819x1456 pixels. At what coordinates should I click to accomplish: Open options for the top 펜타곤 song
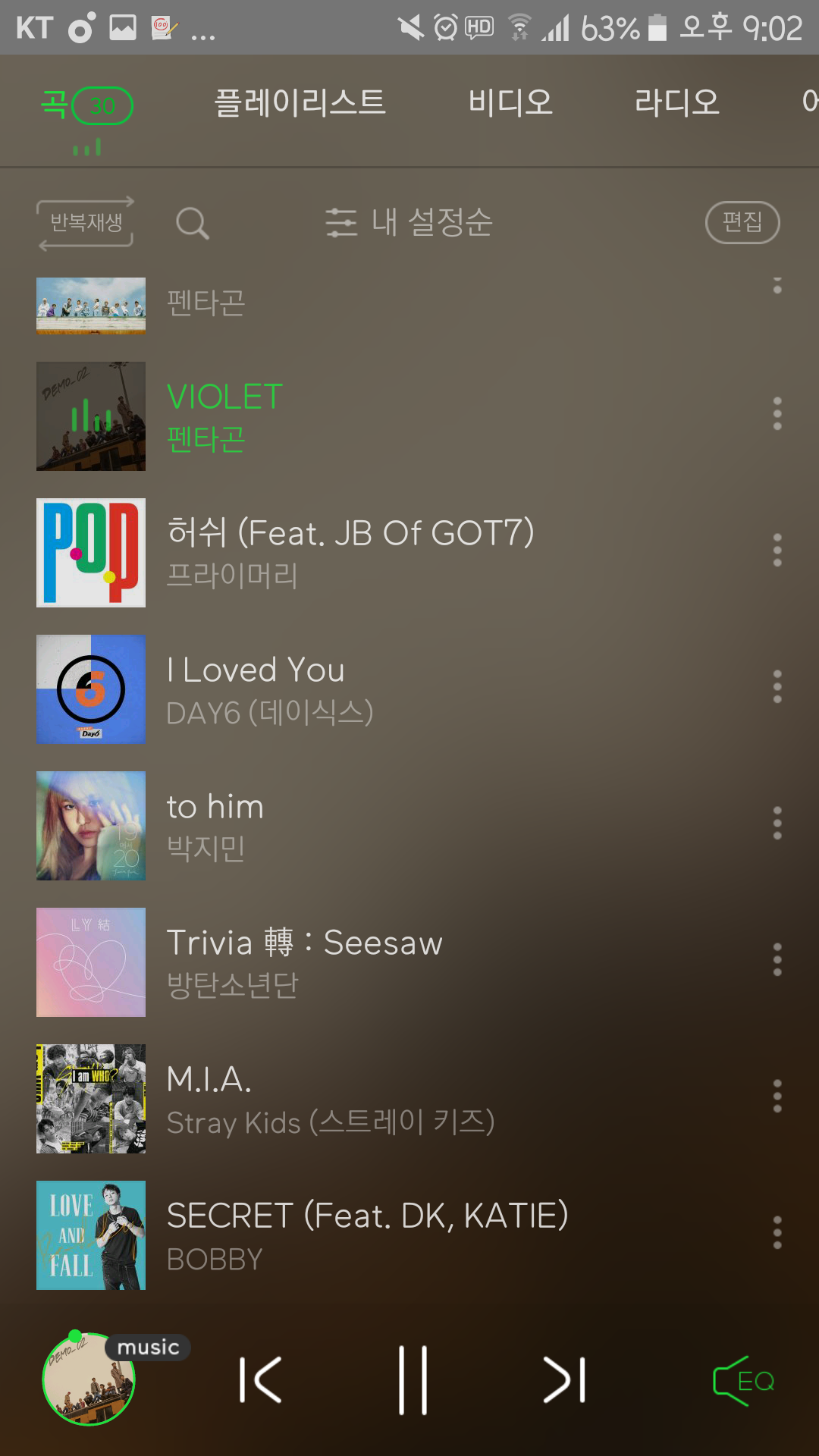777,287
